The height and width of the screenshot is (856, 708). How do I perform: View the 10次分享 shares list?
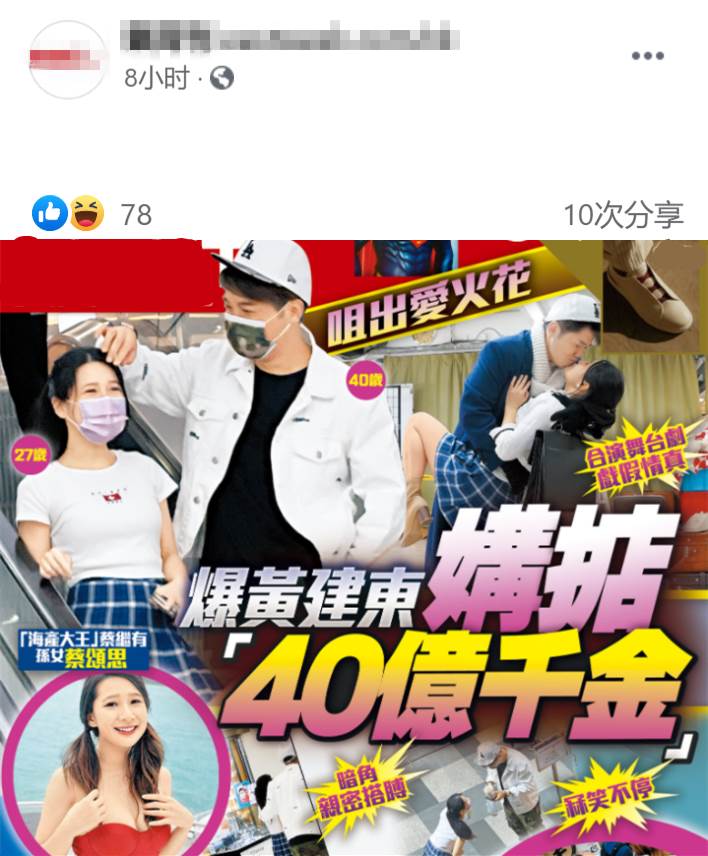(622, 214)
